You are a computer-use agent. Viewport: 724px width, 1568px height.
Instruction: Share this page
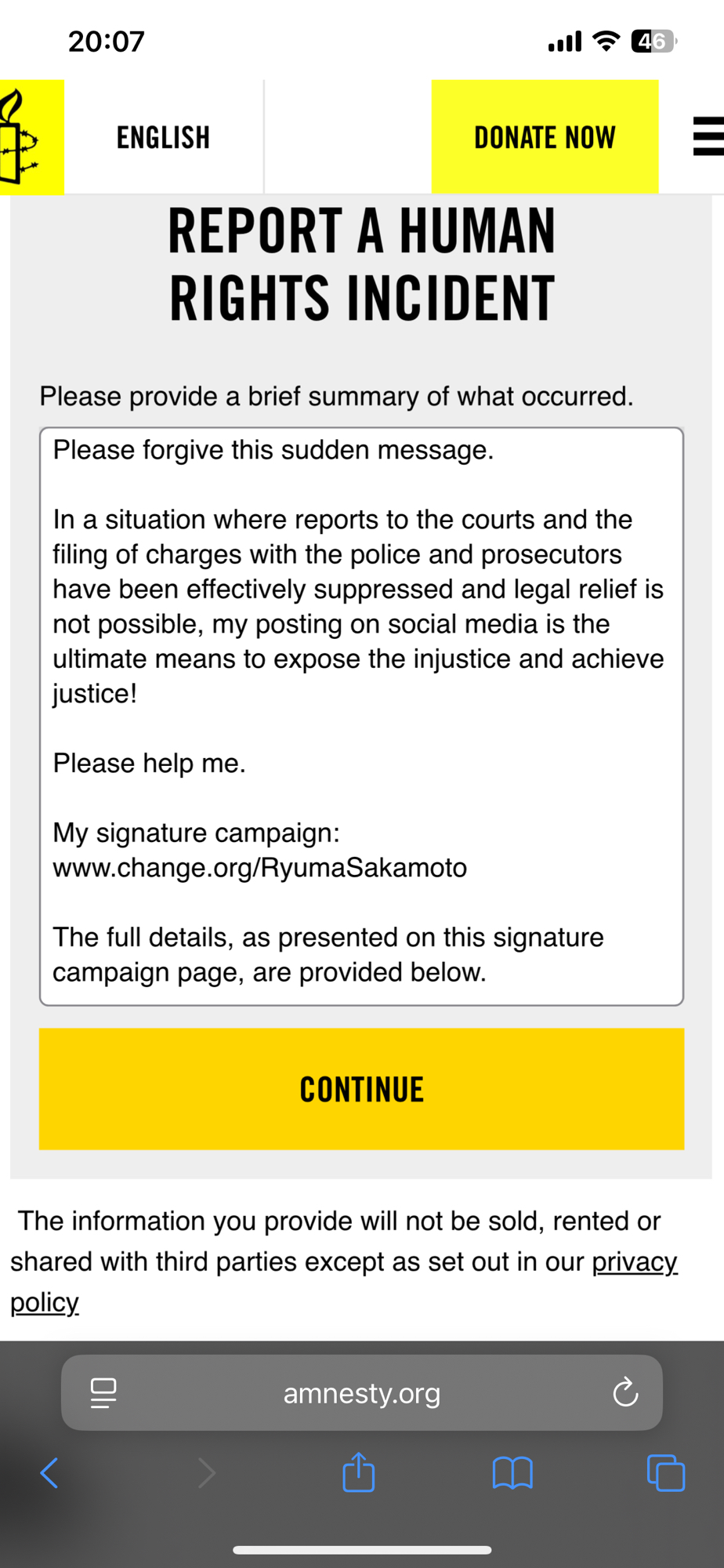coord(359,1472)
